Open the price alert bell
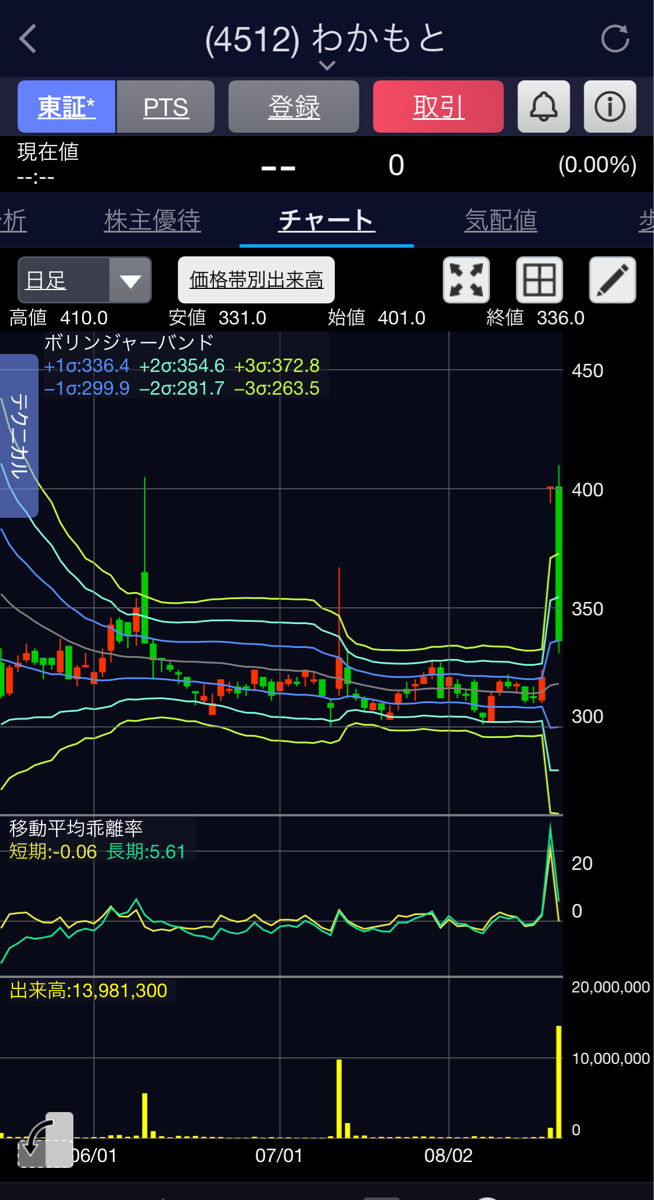This screenshot has height=1200, width=654. tap(543, 107)
